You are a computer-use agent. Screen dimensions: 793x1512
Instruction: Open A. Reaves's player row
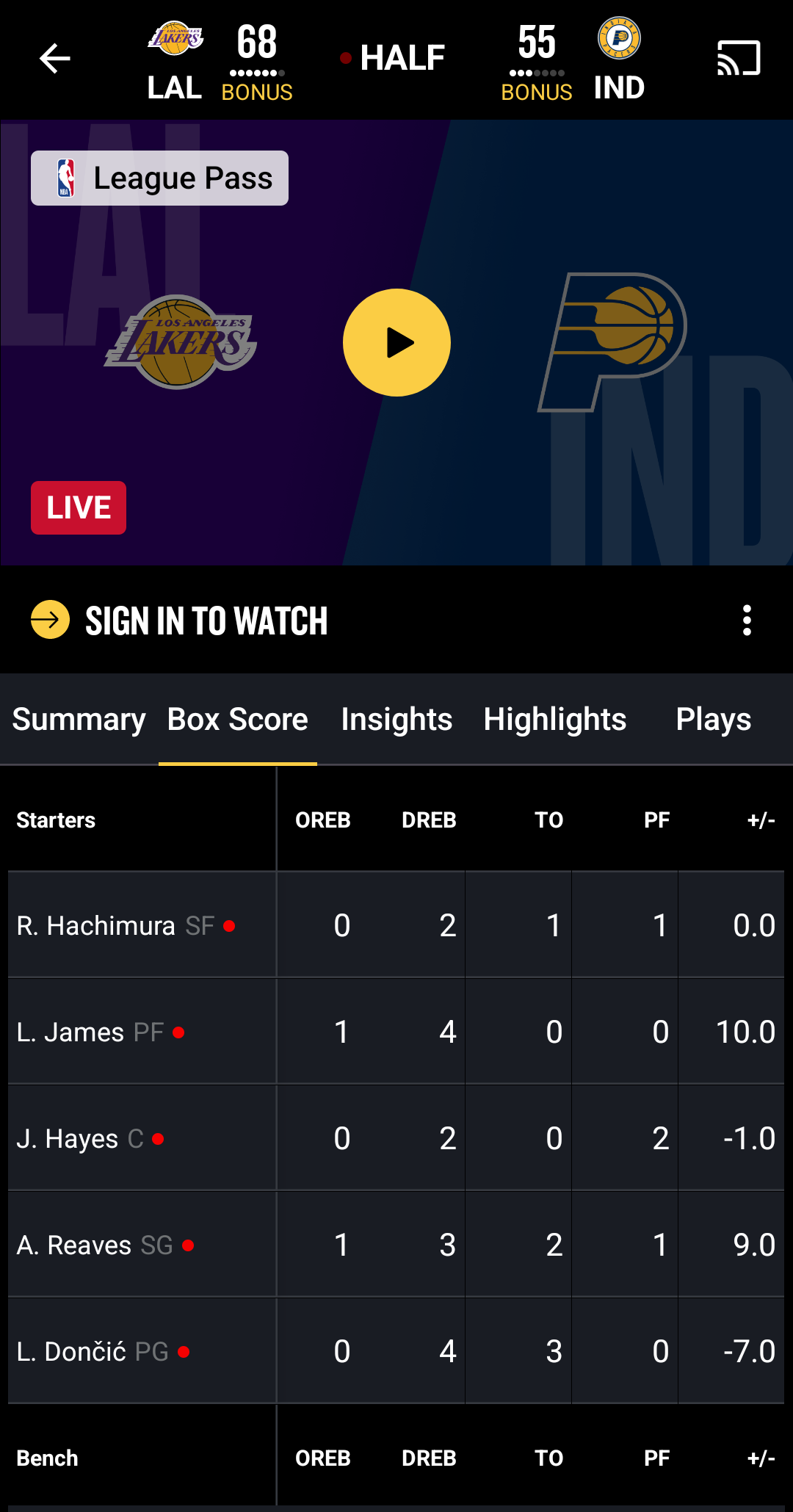point(396,1244)
